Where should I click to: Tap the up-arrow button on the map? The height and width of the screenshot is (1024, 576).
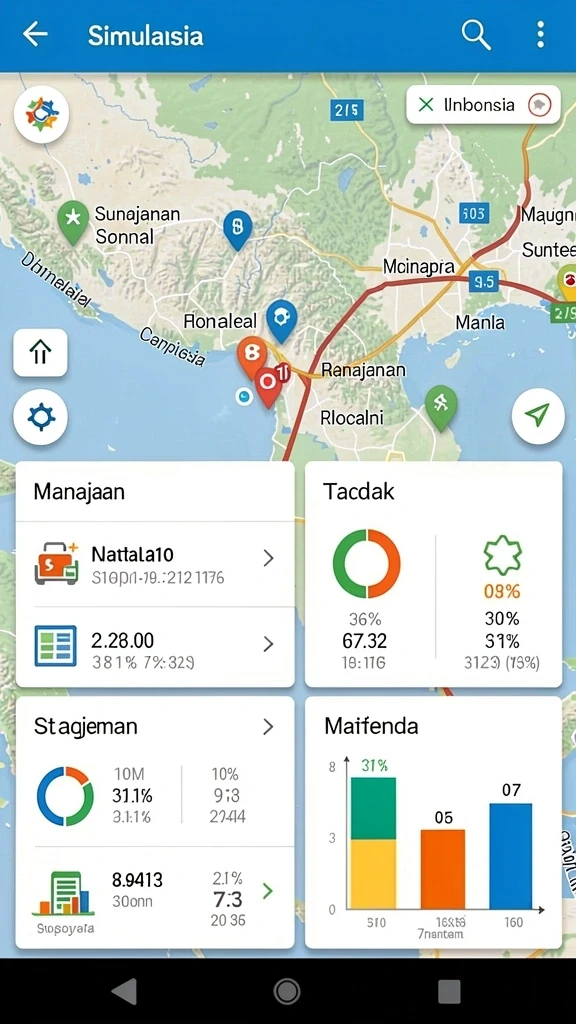pyautogui.click(x=40, y=353)
